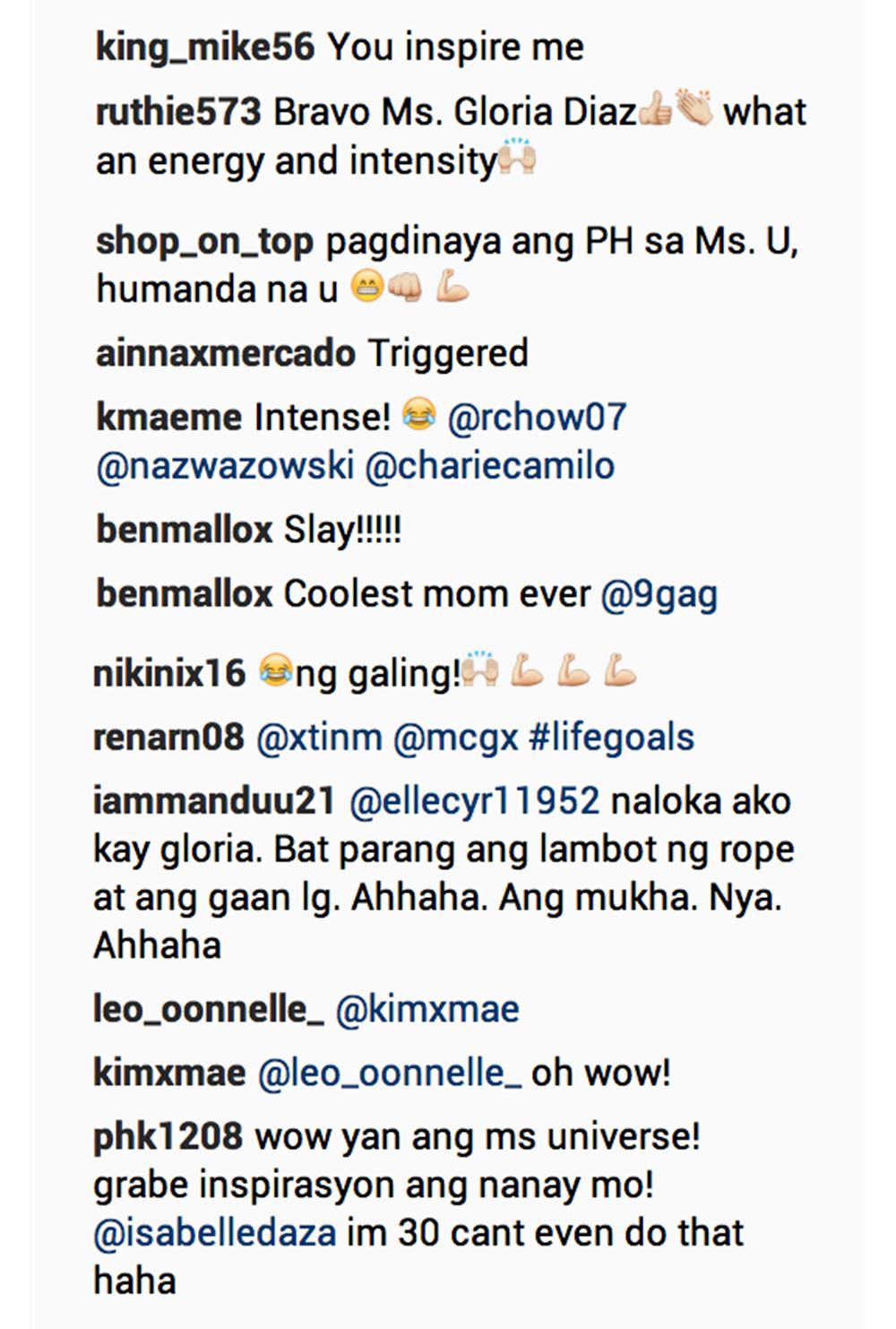View shop_on_top's profile
This screenshot has width=896, height=1329.
click(204, 241)
